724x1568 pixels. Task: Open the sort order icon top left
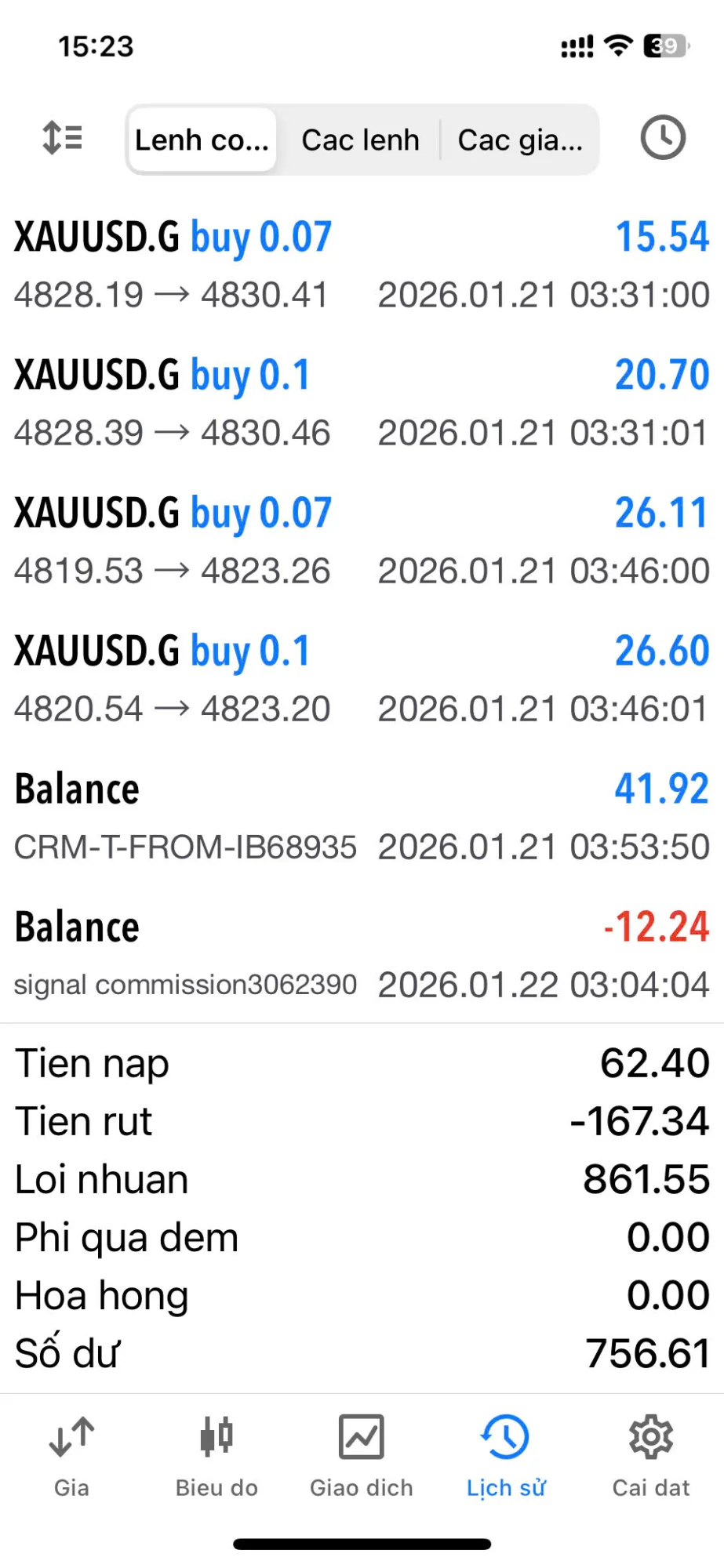tap(62, 138)
